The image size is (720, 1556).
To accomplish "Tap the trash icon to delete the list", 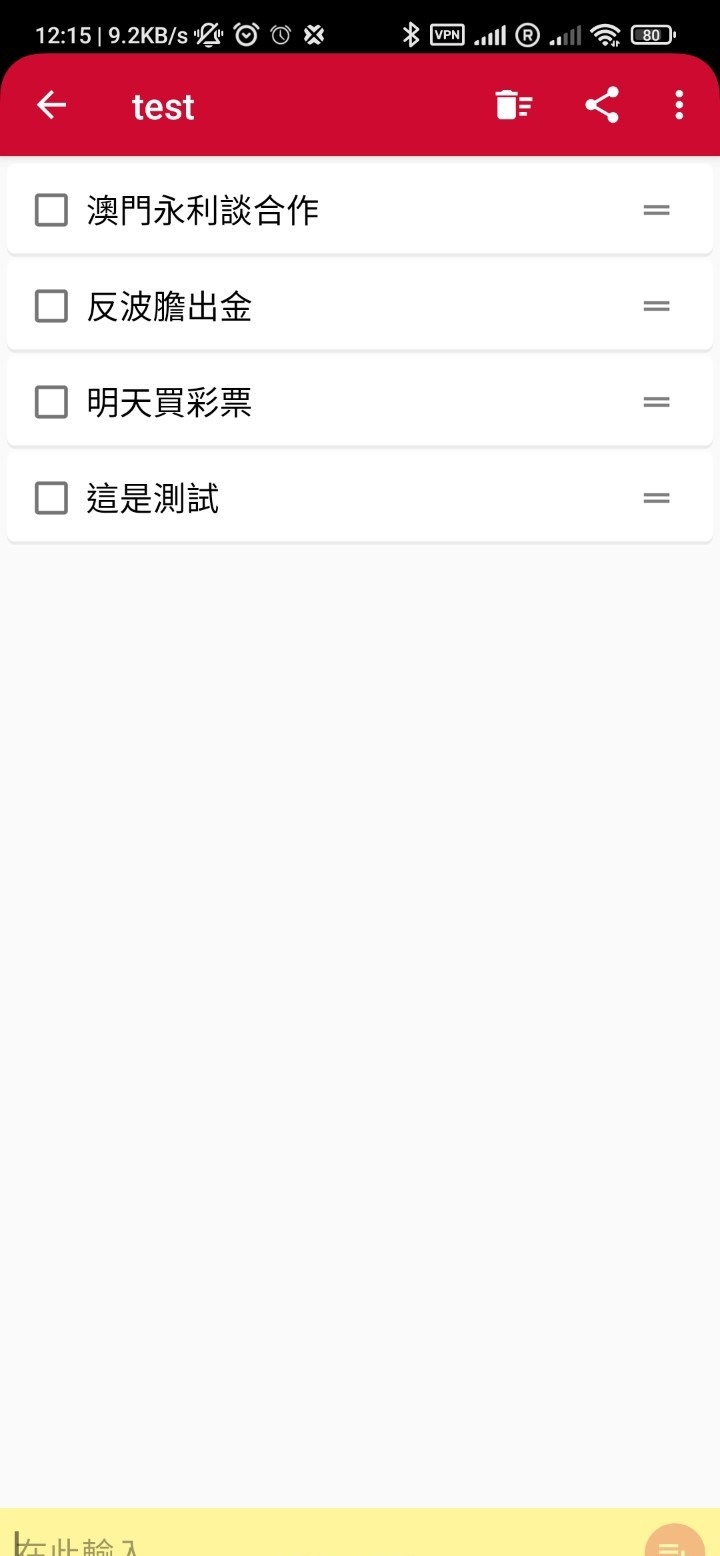I will coord(513,104).
